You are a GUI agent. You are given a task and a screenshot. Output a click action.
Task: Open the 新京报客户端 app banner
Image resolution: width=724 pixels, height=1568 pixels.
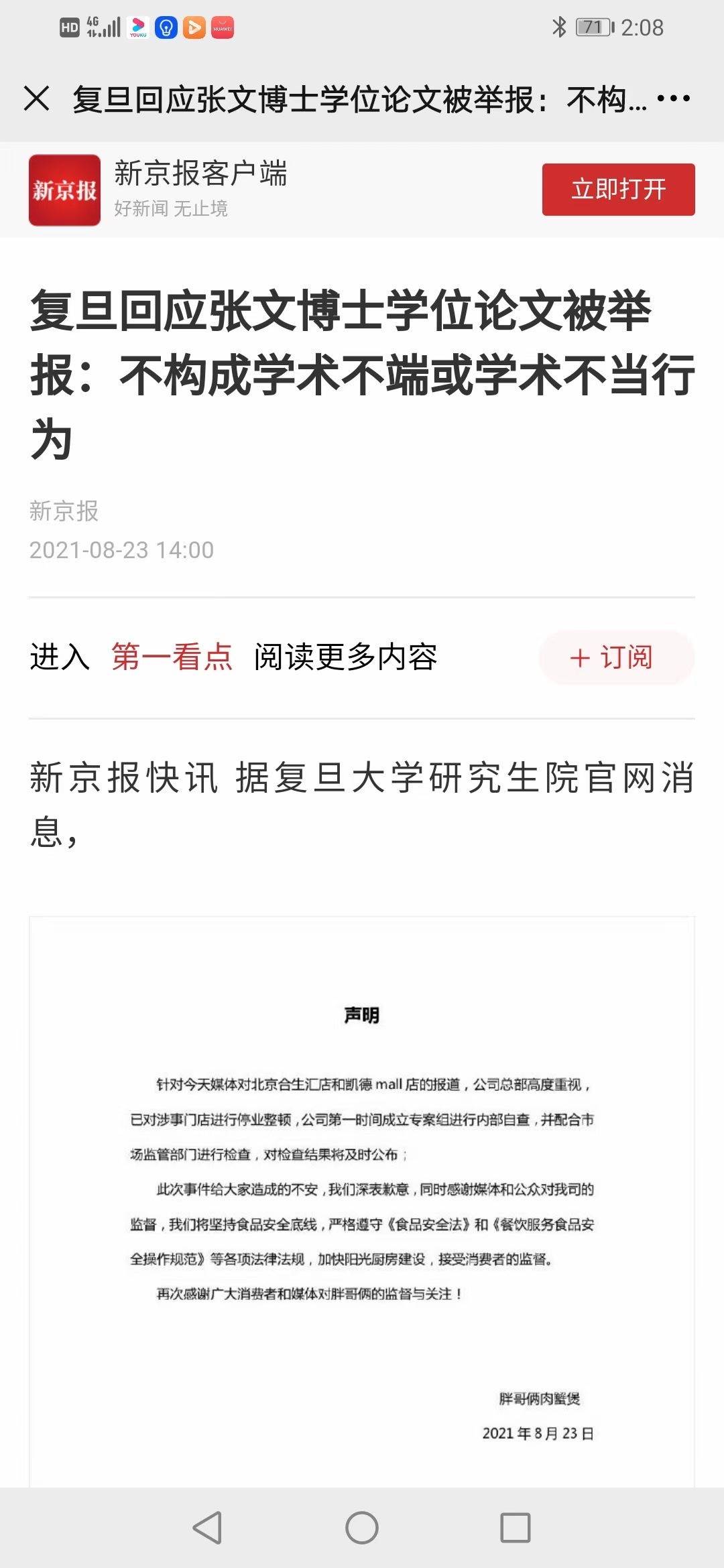pos(200,190)
